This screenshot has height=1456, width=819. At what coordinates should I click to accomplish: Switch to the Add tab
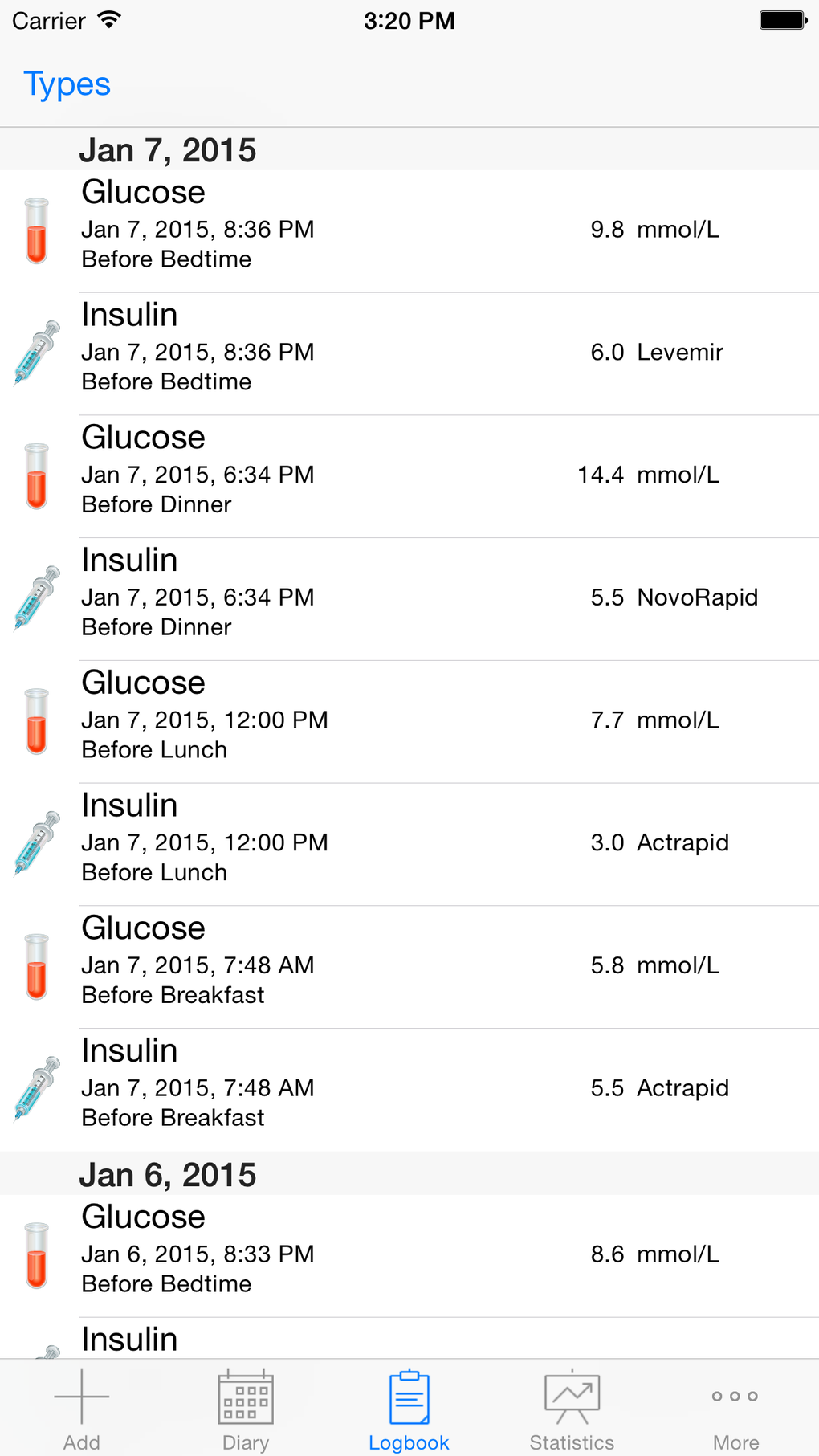pos(82,1409)
